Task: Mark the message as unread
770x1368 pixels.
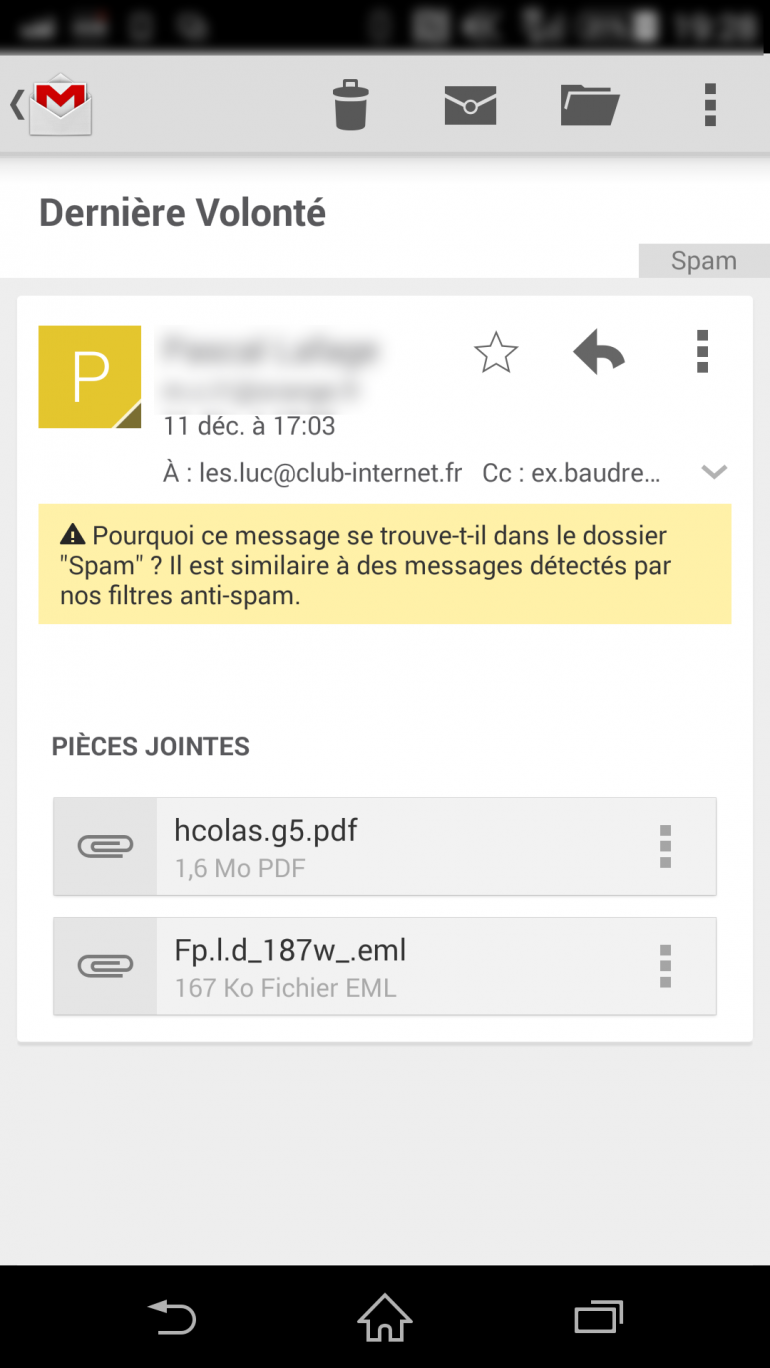Action: pyautogui.click(x=470, y=105)
